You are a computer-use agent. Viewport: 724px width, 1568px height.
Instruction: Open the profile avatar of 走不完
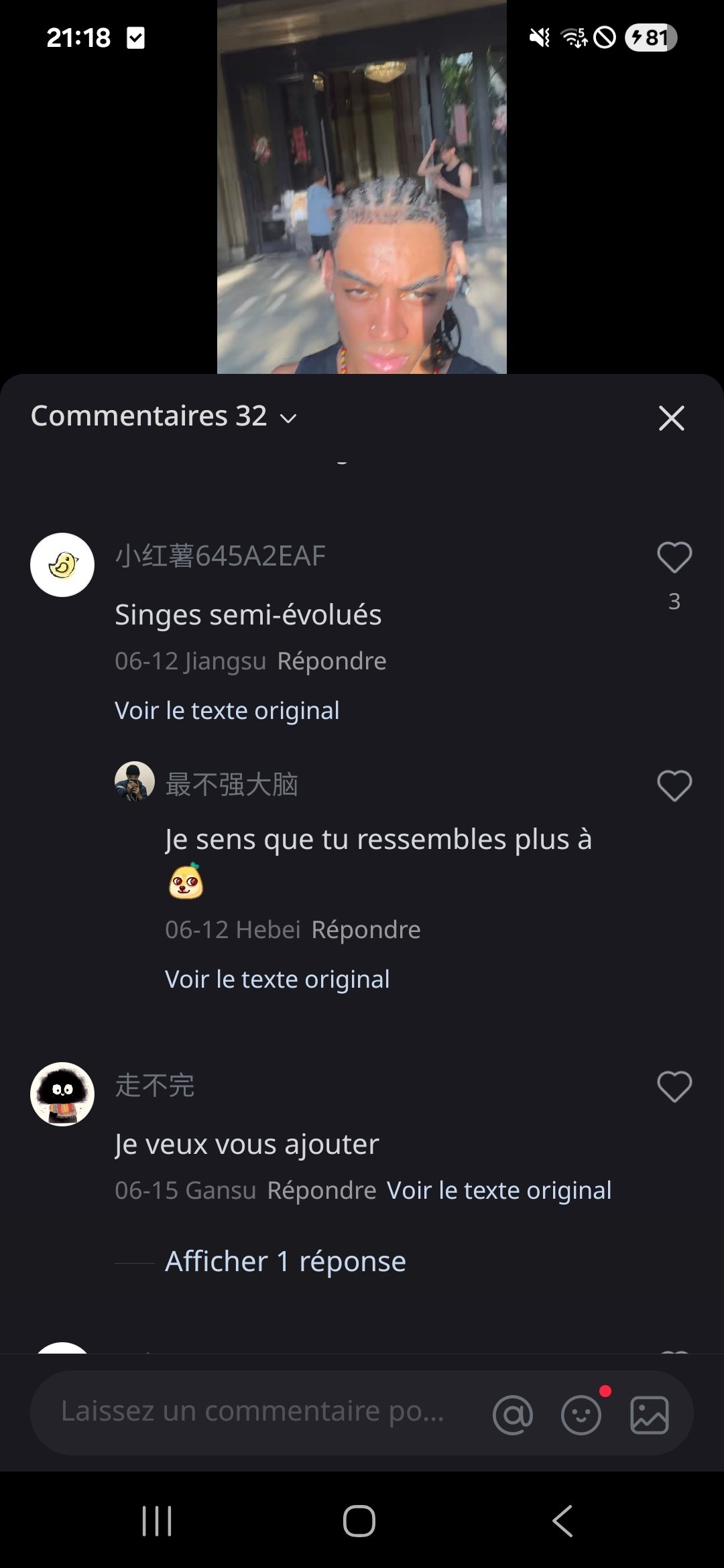pos(62,1094)
